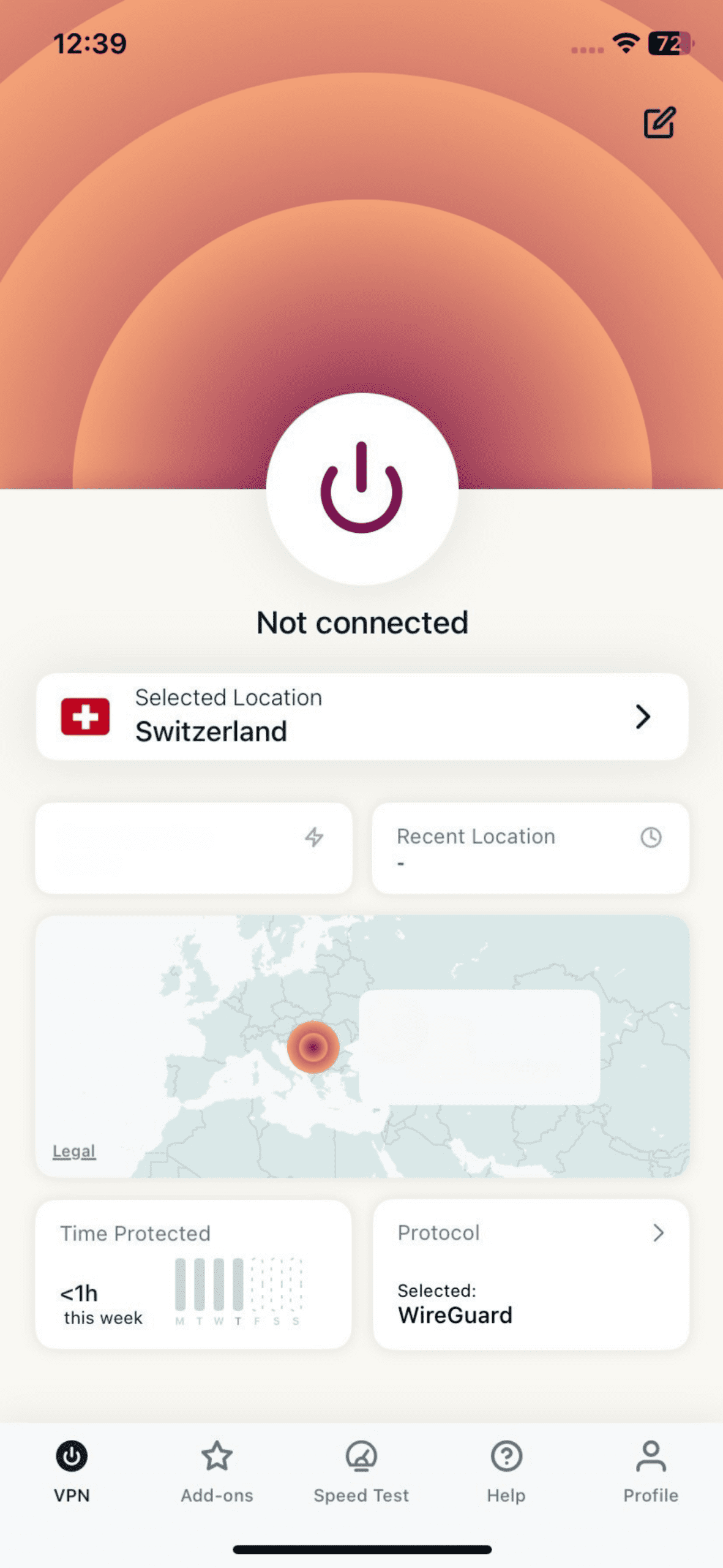The height and width of the screenshot is (1568, 723).
Task: Open Protocol settings via its chevron
Action: (659, 1232)
